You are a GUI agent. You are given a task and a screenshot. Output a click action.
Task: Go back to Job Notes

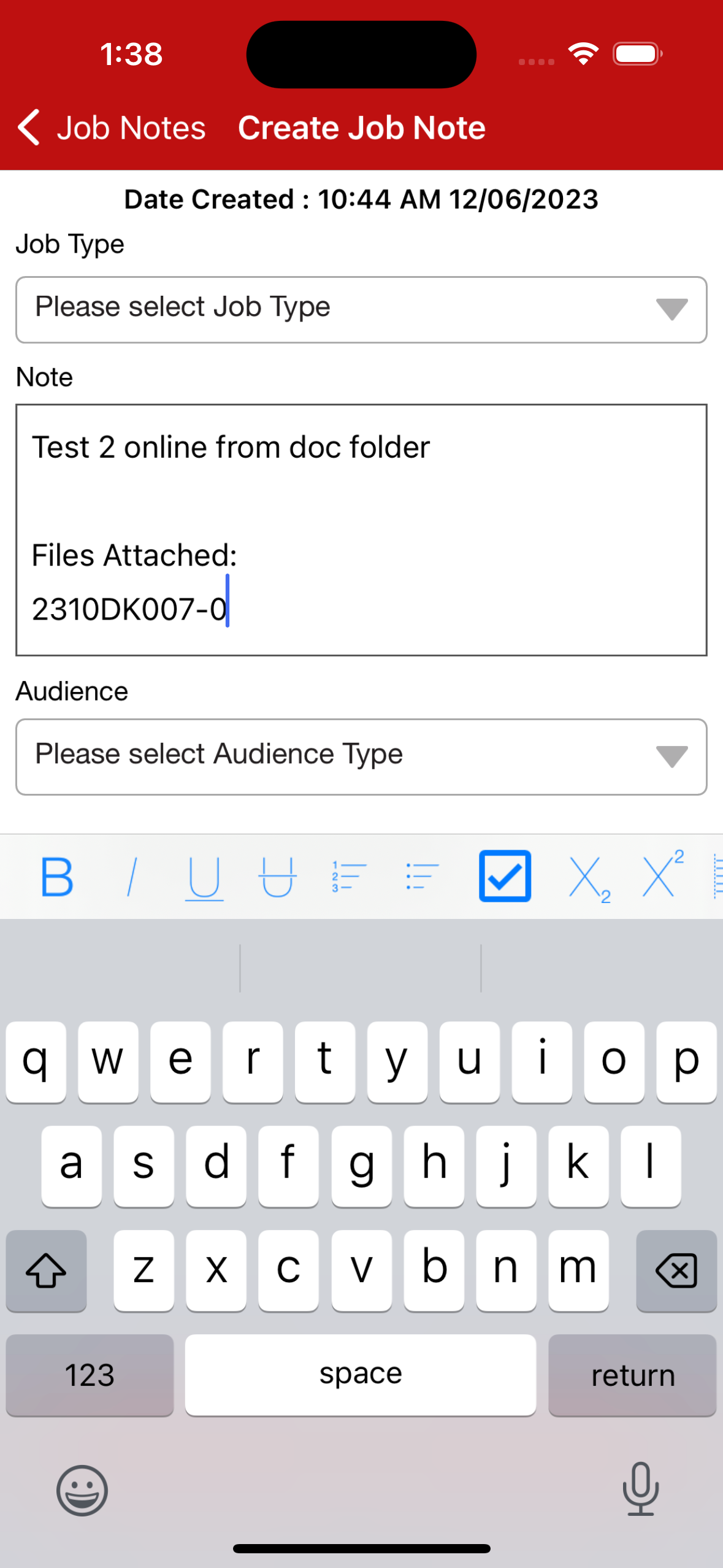pyautogui.click(x=112, y=128)
